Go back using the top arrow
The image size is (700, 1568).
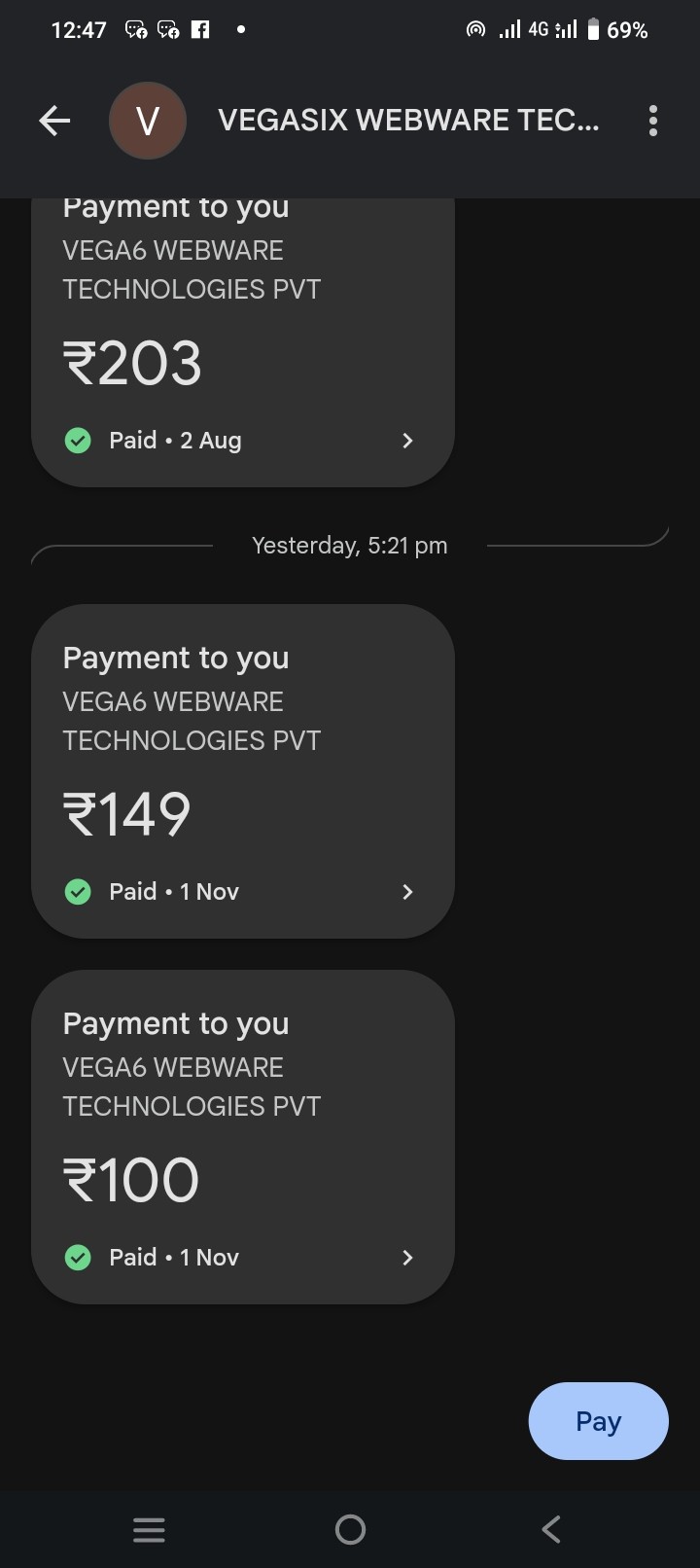(55, 121)
